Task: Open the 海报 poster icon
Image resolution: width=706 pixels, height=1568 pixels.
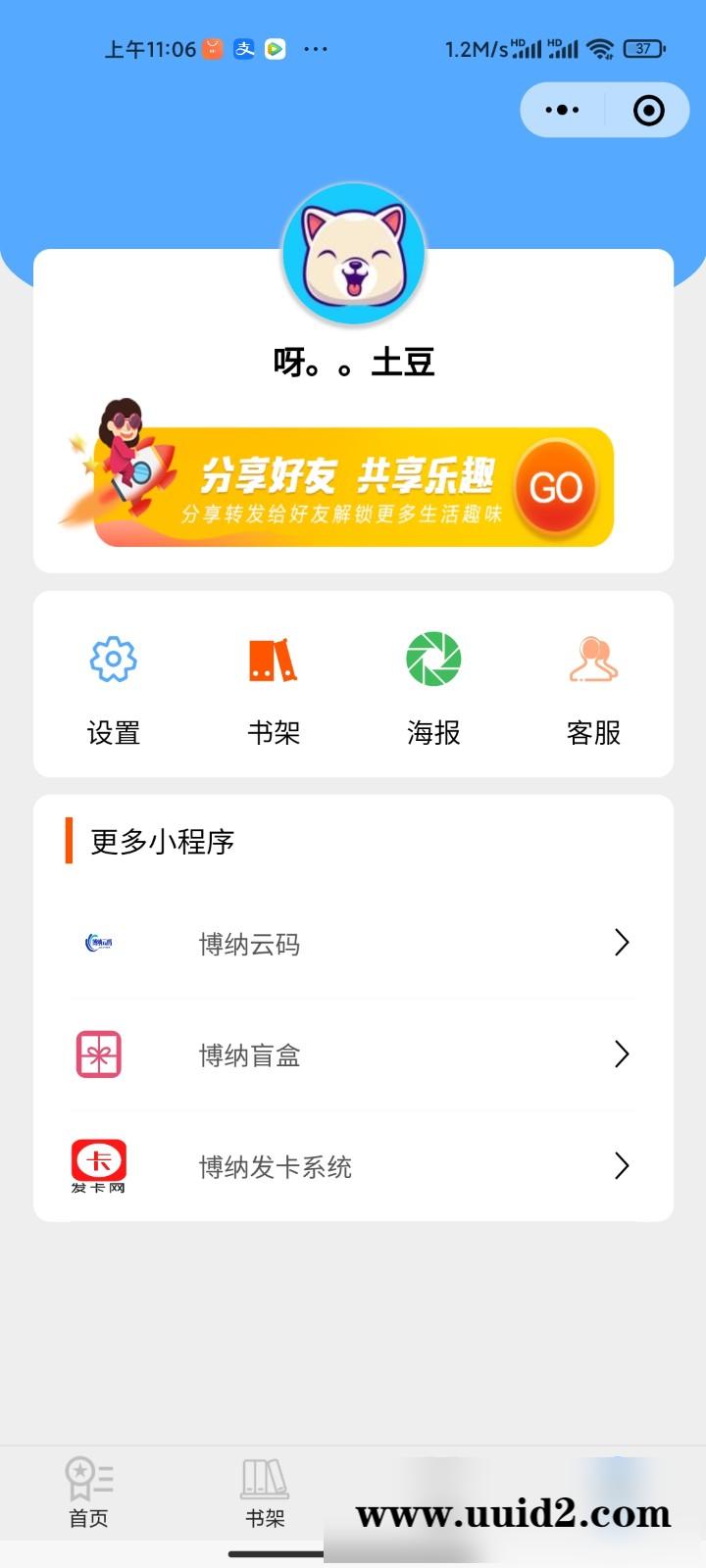Action: [433, 659]
